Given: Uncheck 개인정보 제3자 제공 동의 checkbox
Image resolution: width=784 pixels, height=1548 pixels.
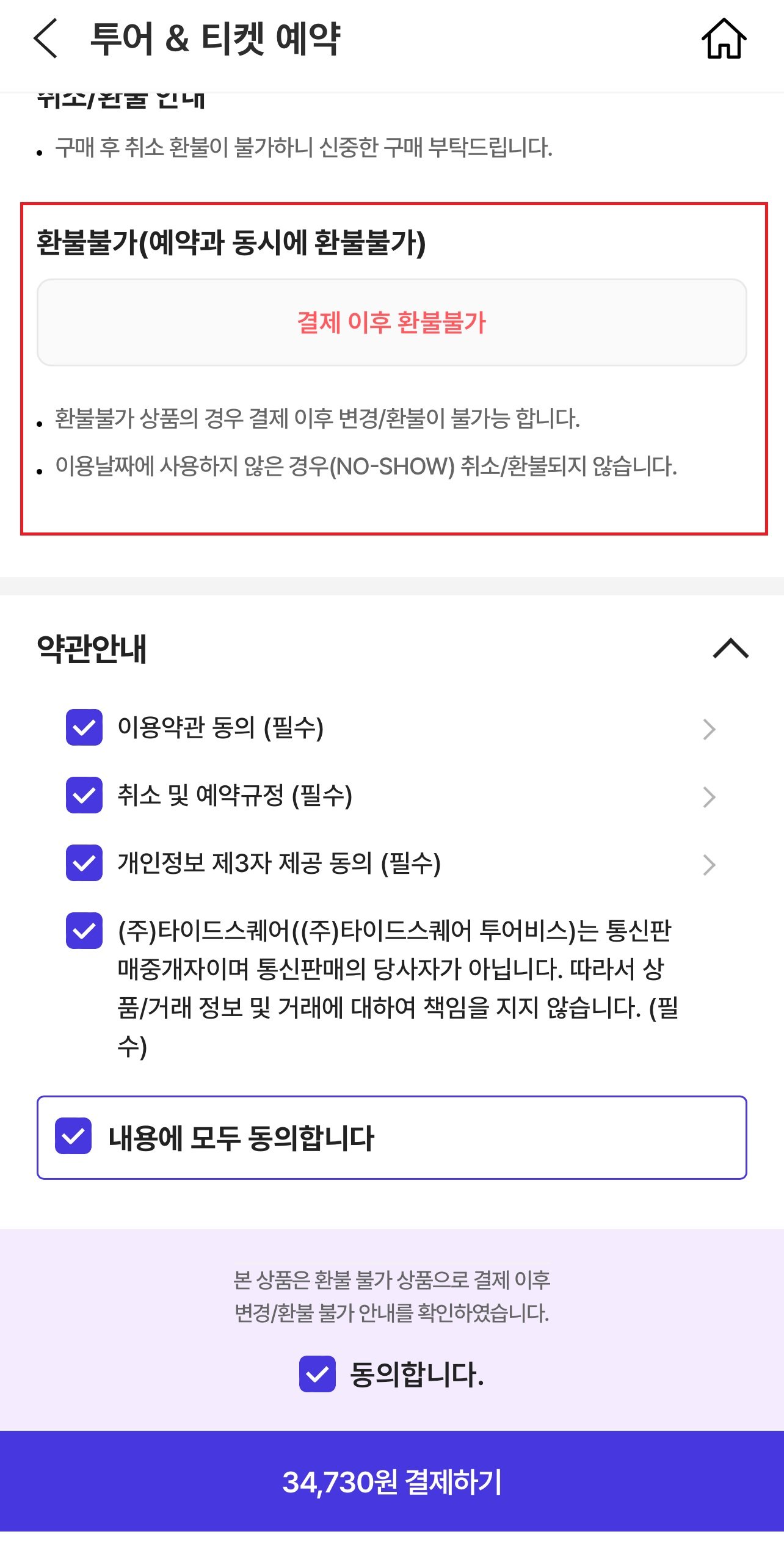Looking at the screenshot, I should pos(84,863).
